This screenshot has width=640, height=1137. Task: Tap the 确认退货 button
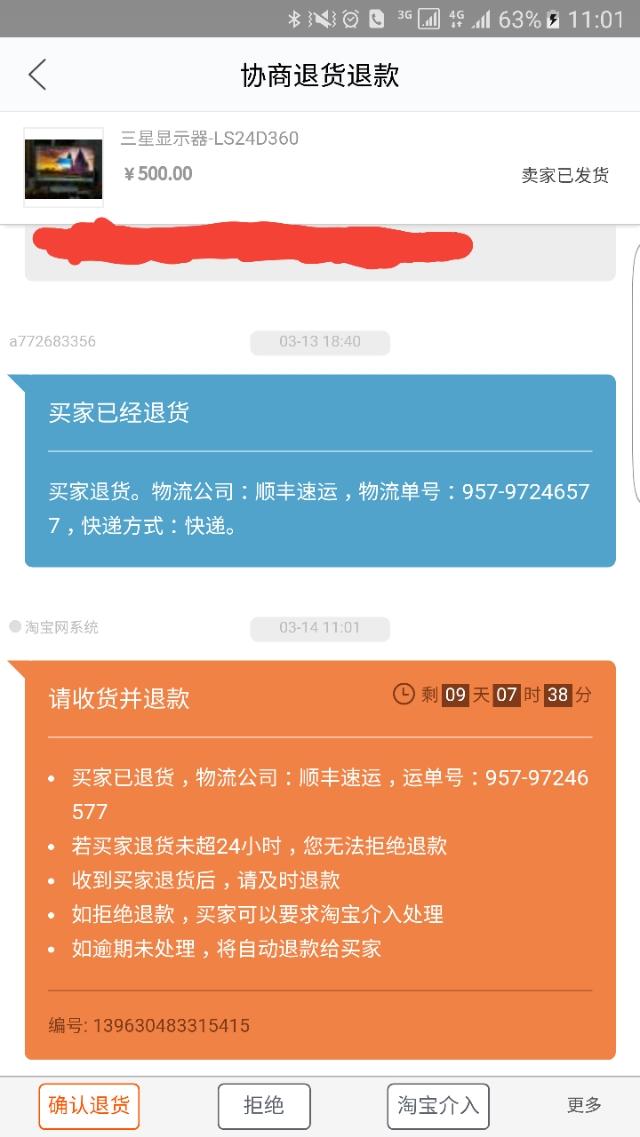tap(89, 1105)
